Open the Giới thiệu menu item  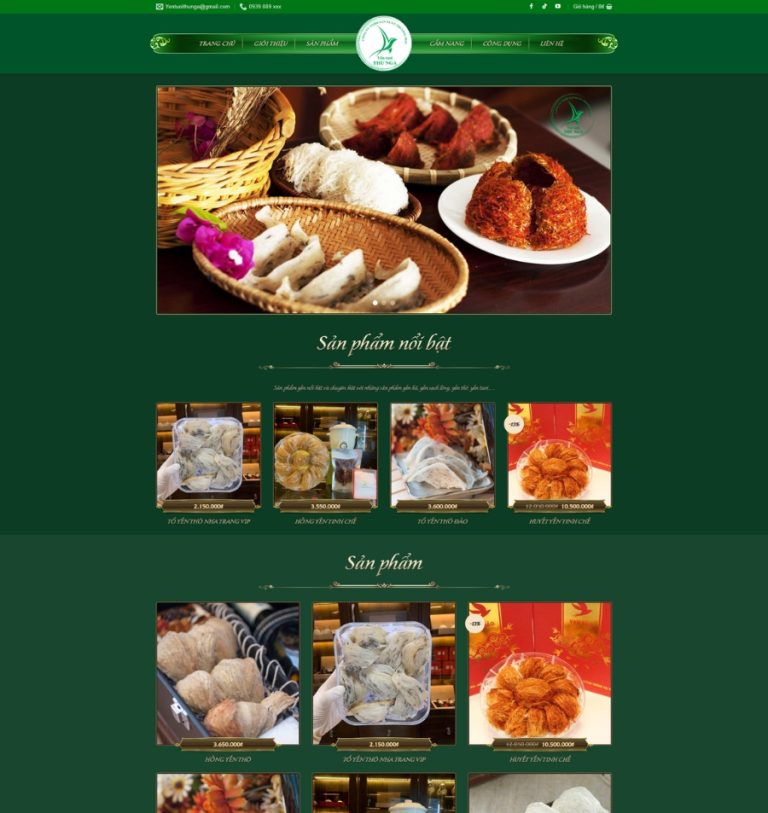270,44
